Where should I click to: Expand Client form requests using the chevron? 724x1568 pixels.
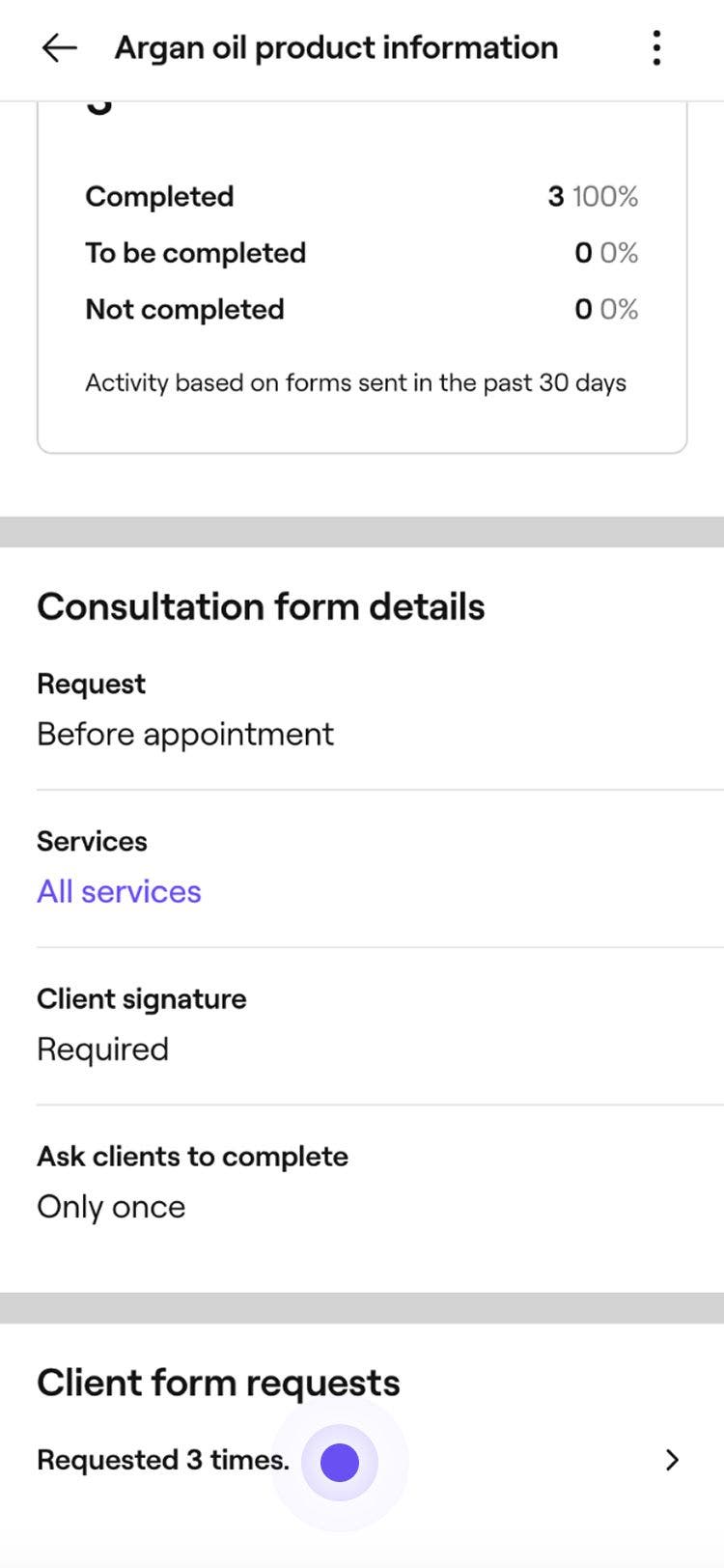pos(673,1460)
